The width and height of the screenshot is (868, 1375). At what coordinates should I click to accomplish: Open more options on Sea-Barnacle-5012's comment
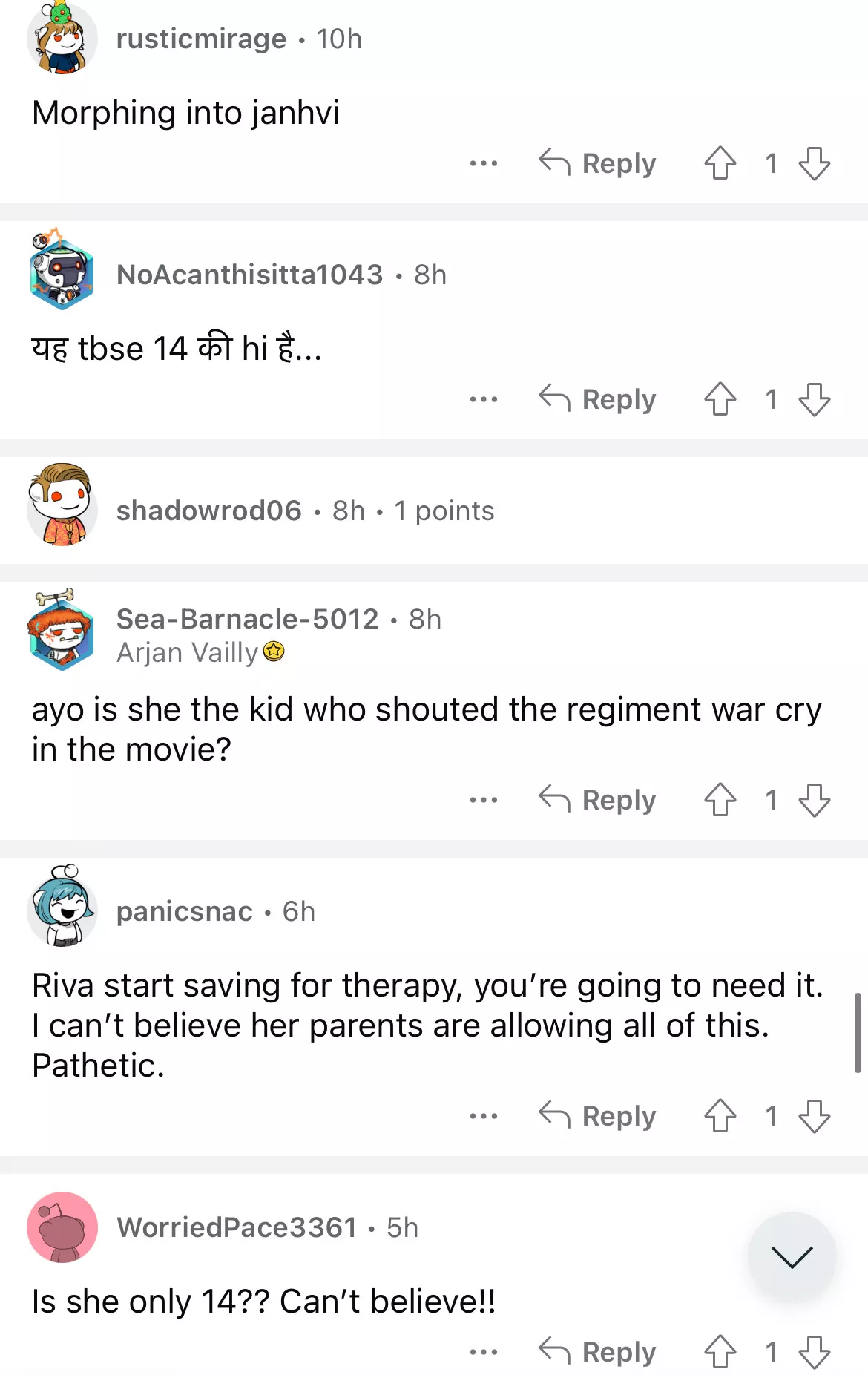(x=484, y=800)
